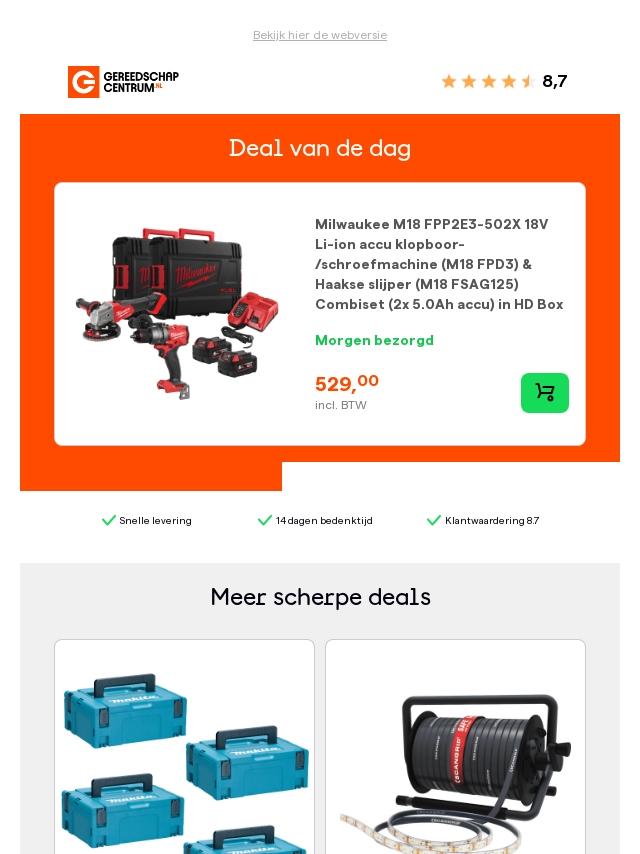Open the Makita blue cases deal card

click(x=184, y=760)
